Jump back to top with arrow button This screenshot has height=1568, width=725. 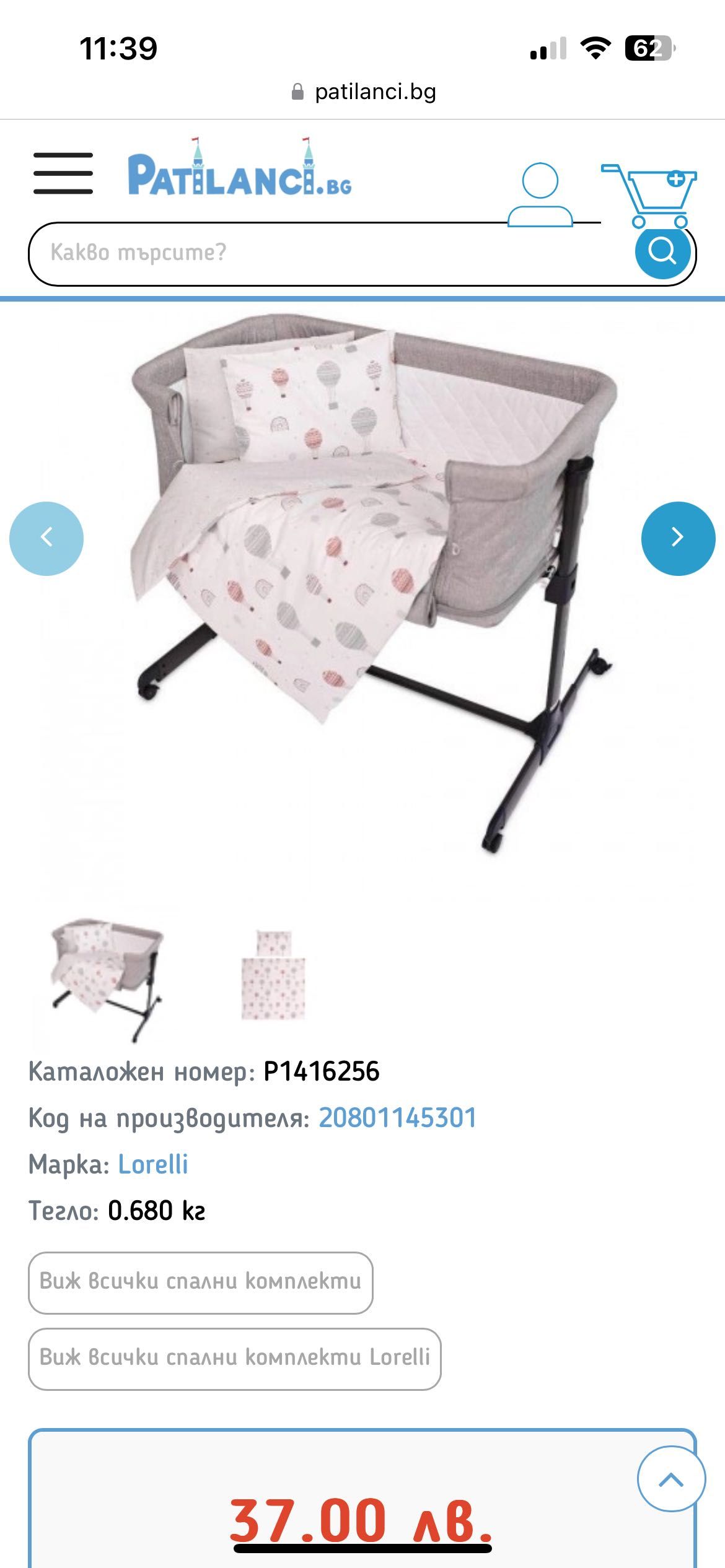[671, 1480]
